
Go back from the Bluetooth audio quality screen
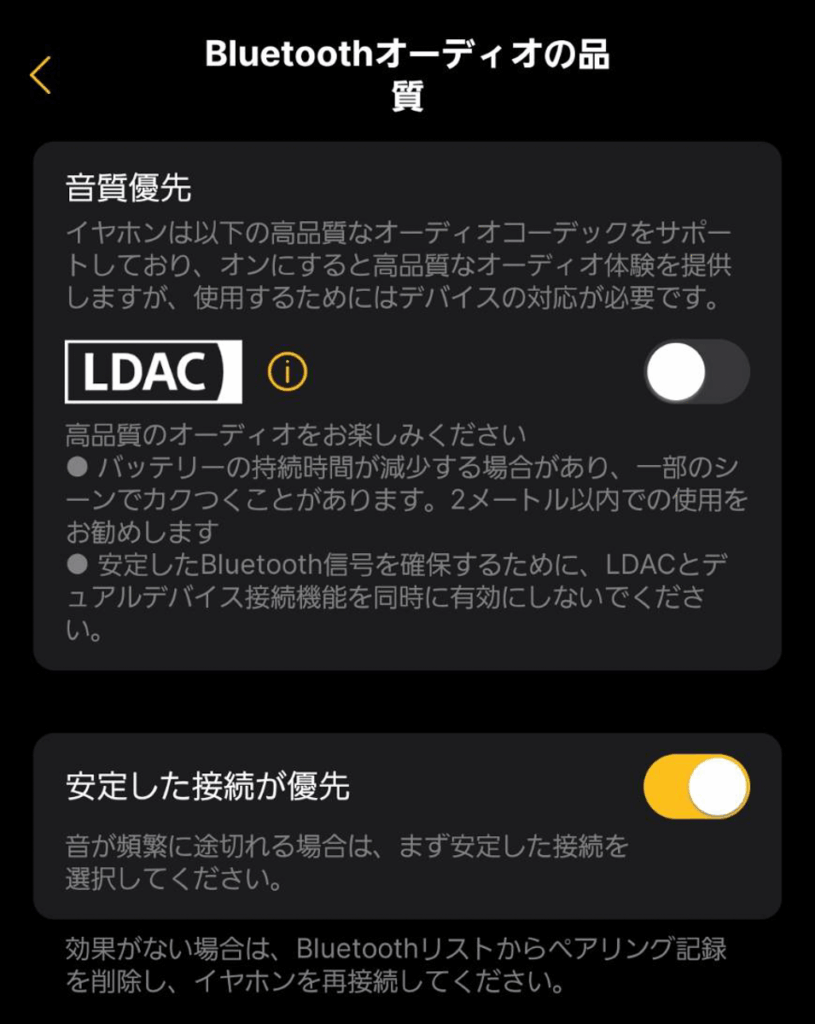click(40, 75)
